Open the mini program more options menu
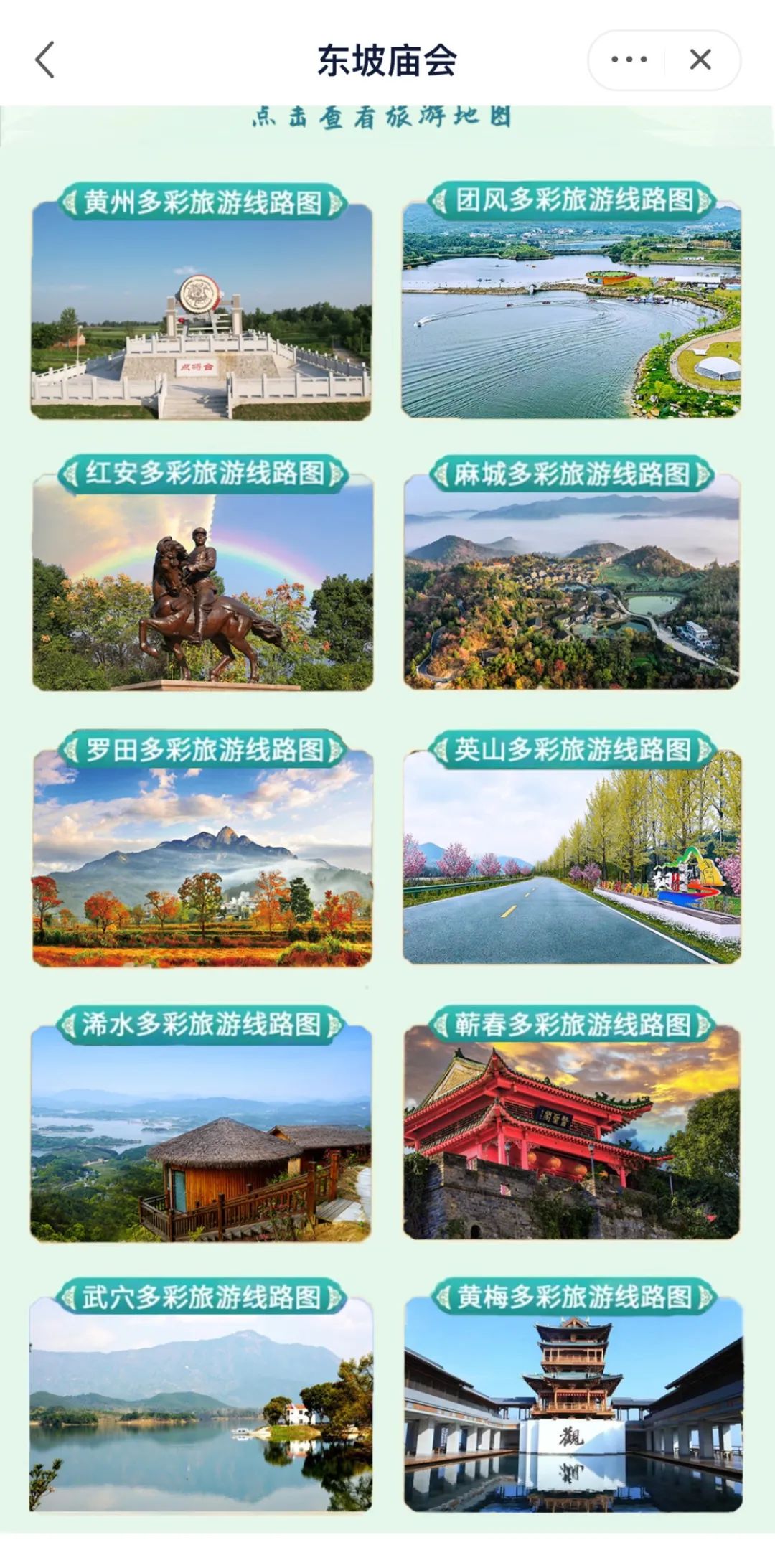 [x=629, y=60]
